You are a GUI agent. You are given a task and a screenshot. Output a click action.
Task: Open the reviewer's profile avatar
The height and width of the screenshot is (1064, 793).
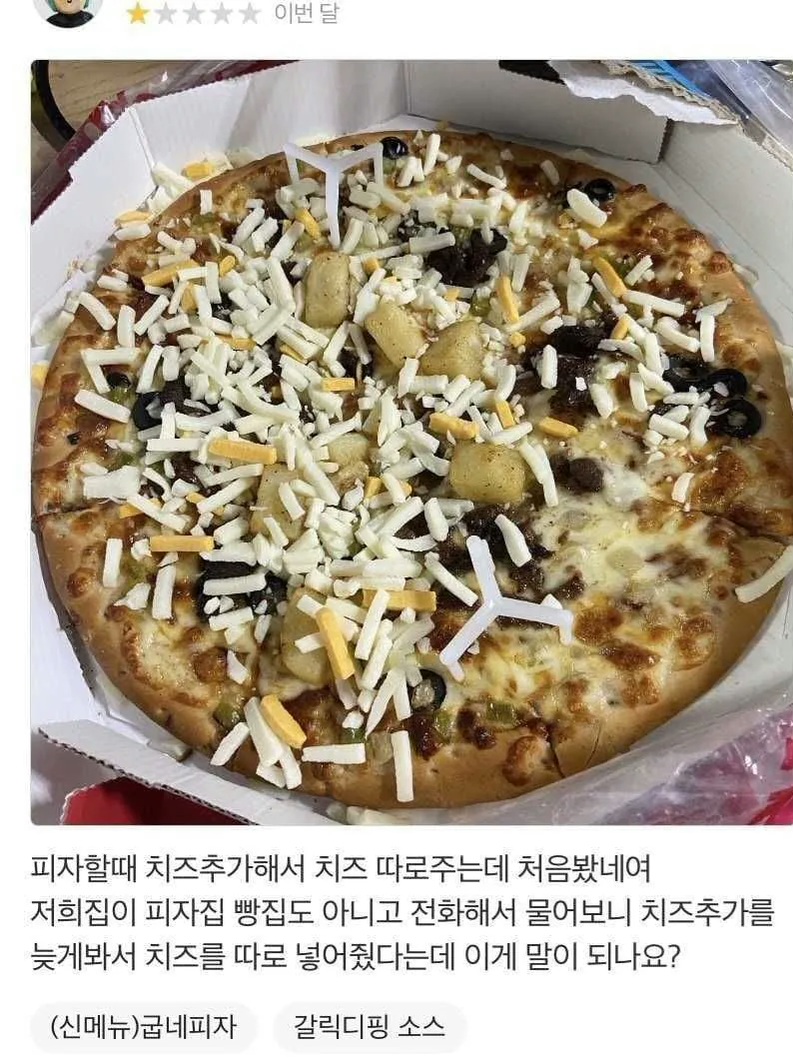click(x=68, y=10)
